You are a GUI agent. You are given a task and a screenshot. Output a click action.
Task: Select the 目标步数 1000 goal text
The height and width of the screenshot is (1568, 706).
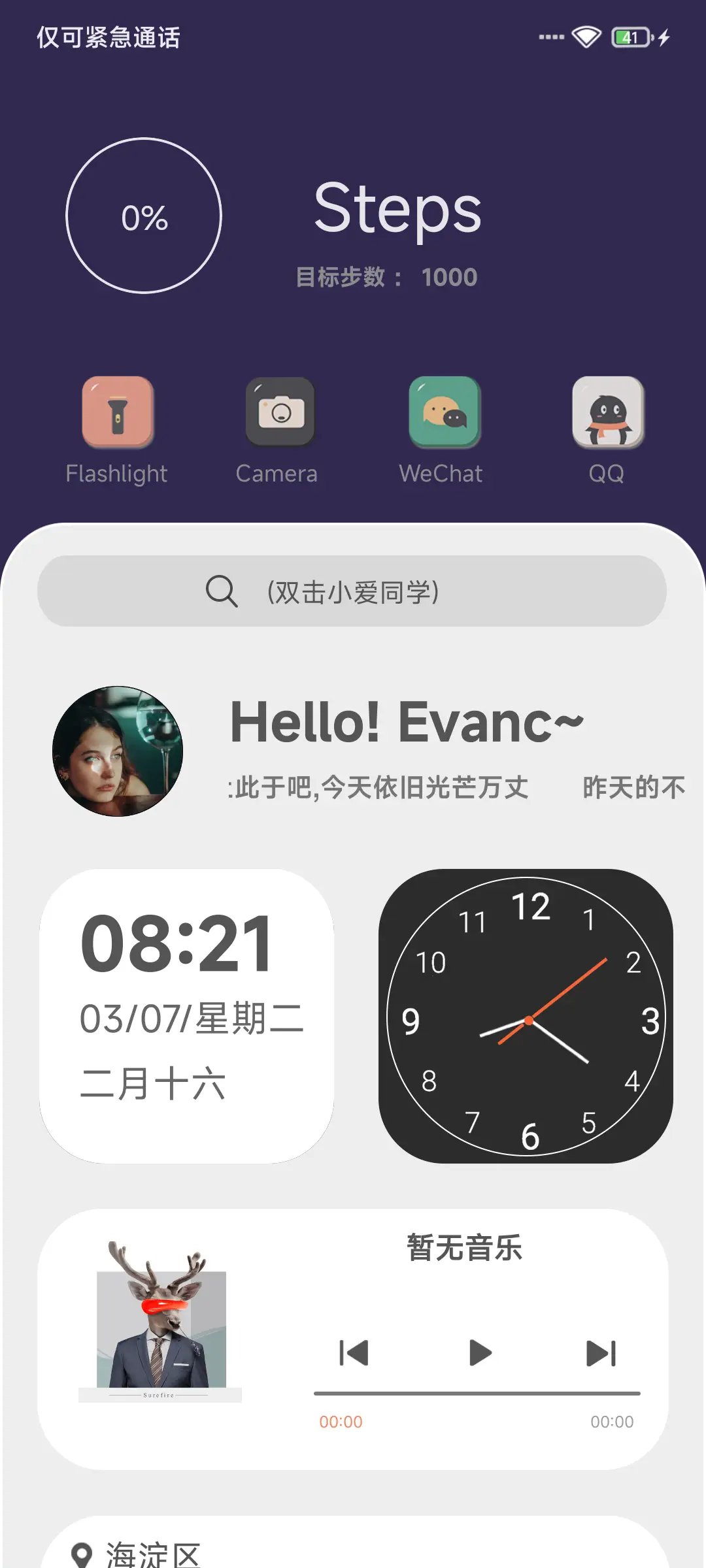386,276
